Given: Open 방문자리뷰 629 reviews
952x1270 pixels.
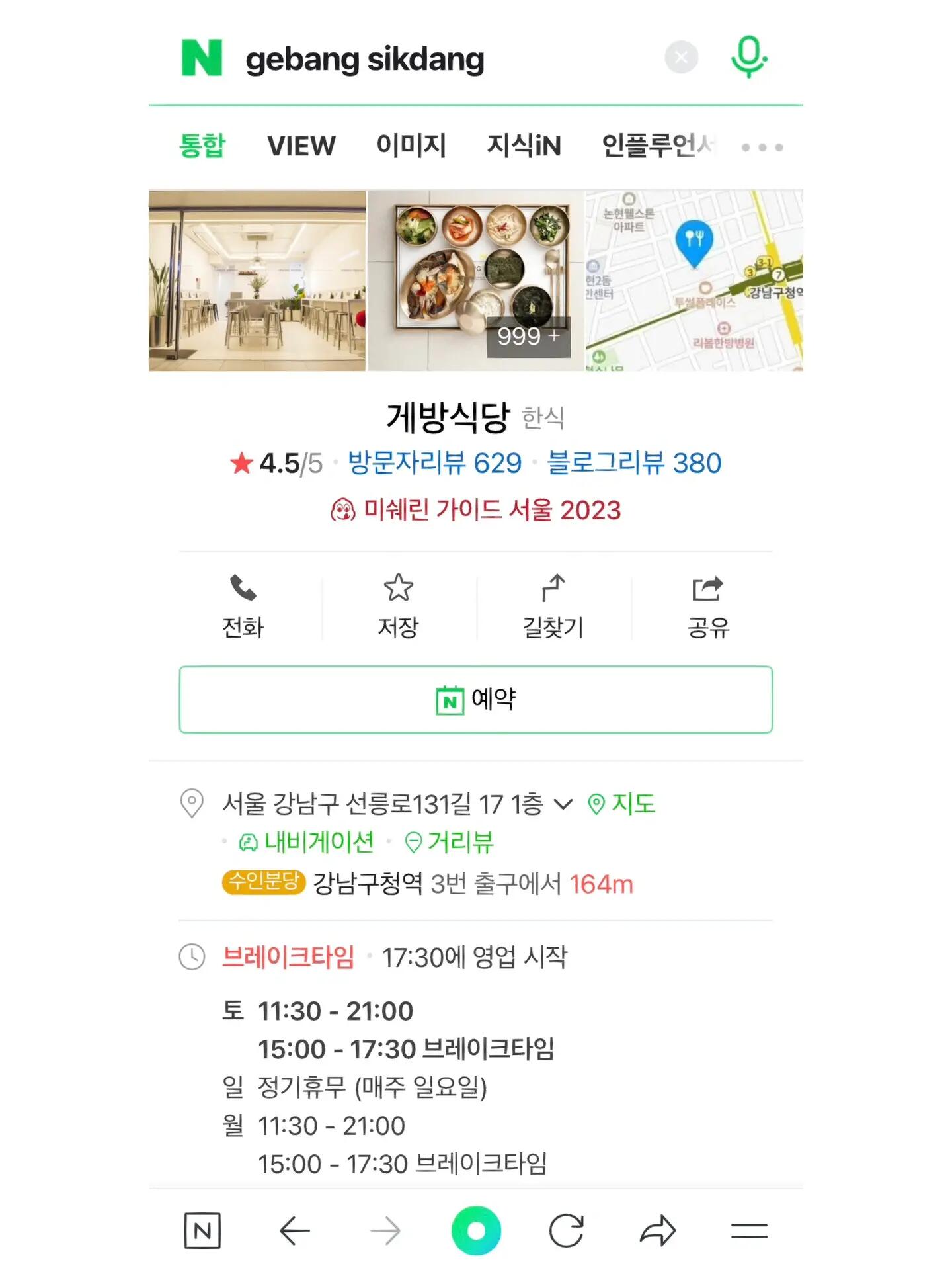Looking at the screenshot, I should tap(434, 463).
